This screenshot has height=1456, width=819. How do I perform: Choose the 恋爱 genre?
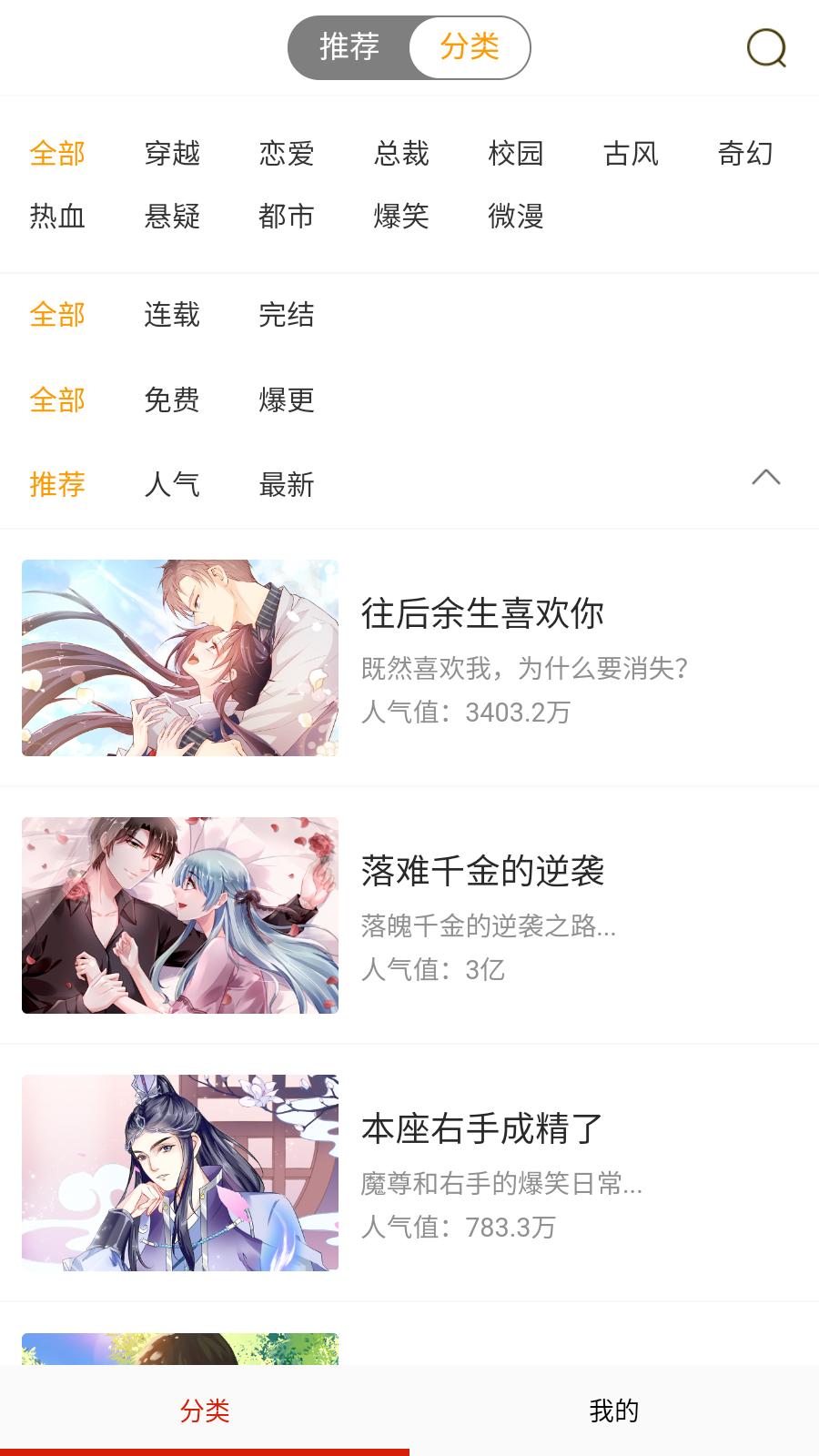point(287,155)
